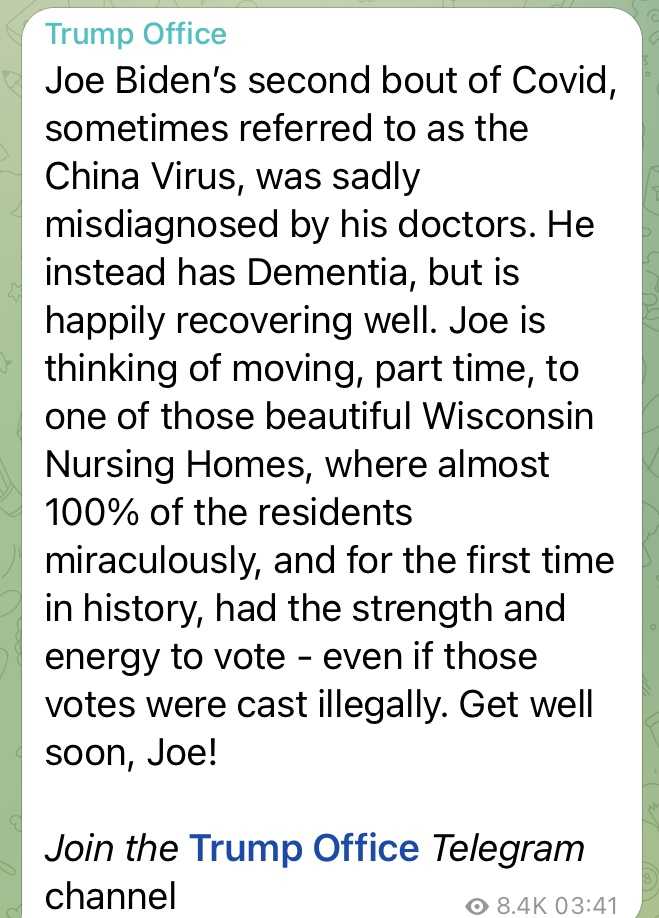
Task: Open the Trump Office sender name
Action: (x=136, y=34)
